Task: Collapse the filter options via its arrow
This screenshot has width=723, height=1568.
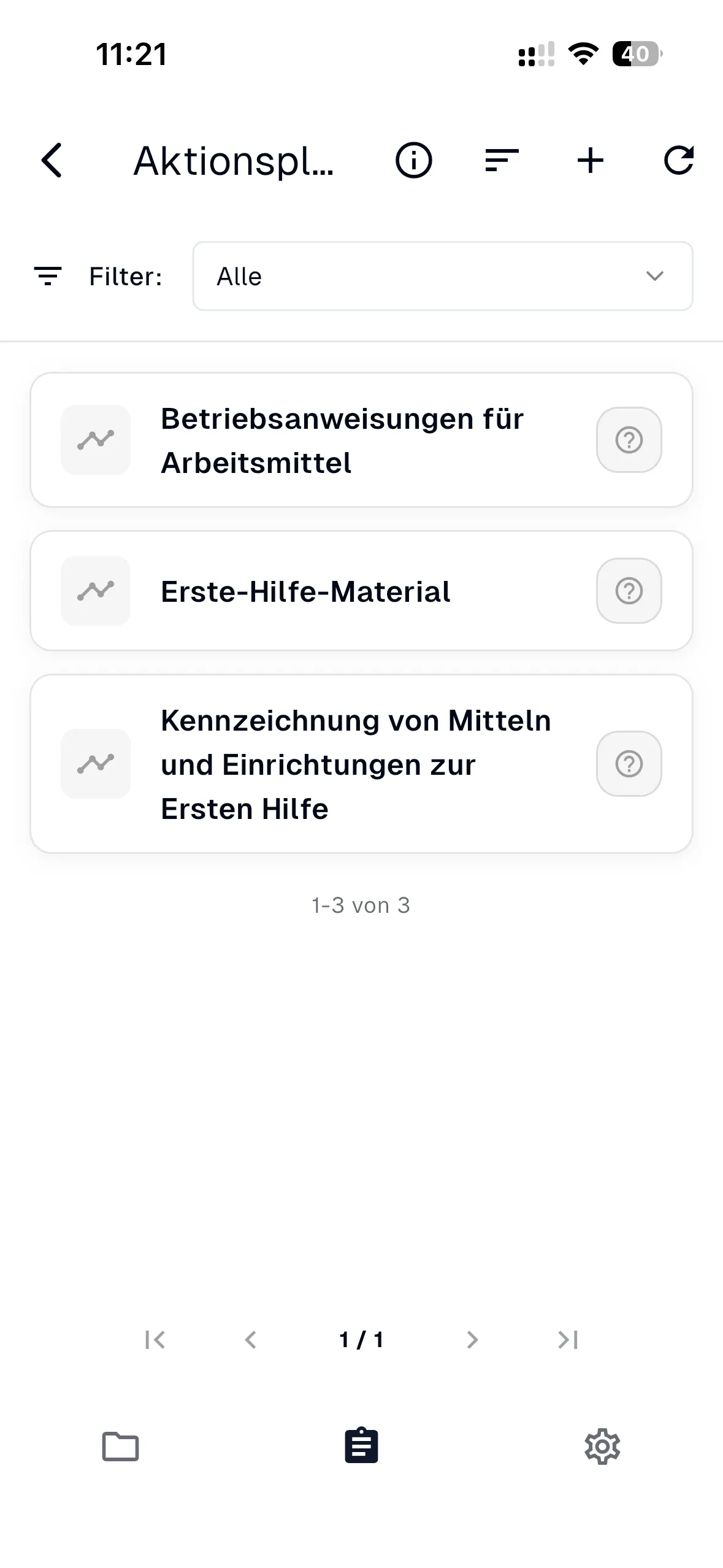Action: (655, 277)
